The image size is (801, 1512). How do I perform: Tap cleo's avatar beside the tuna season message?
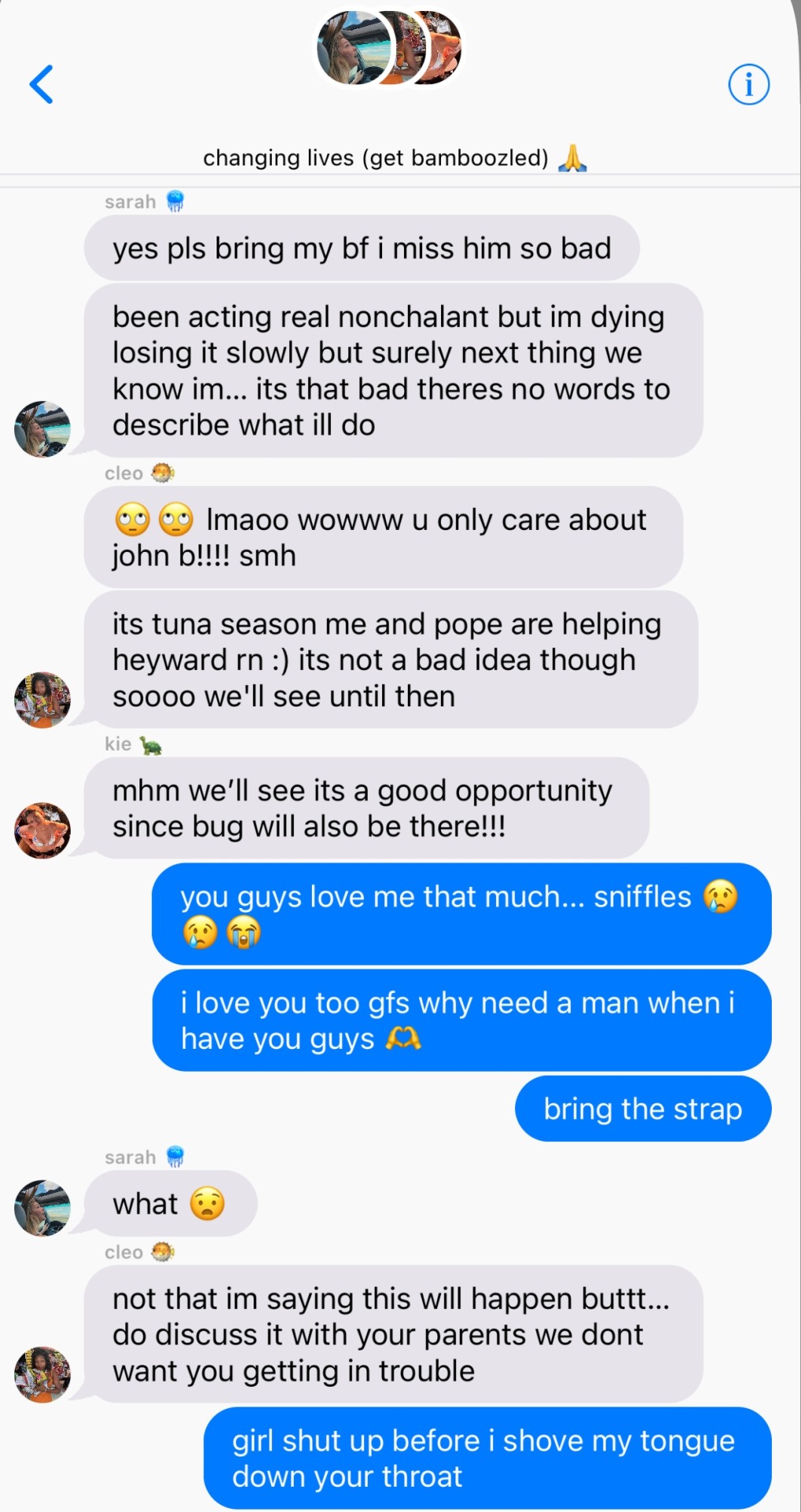point(43,699)
